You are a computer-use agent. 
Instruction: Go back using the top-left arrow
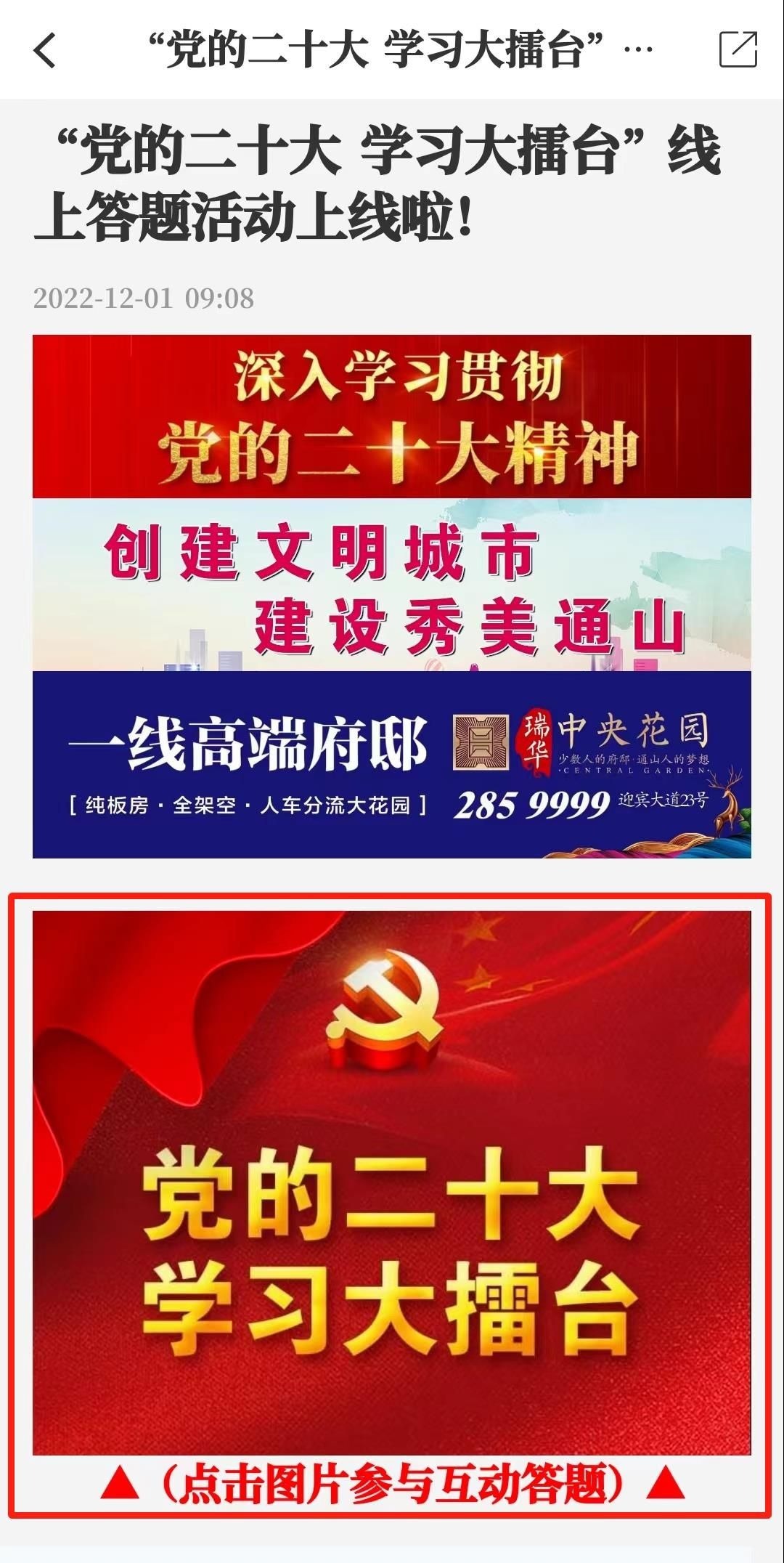pyautogui.click(x=45, y=50)
